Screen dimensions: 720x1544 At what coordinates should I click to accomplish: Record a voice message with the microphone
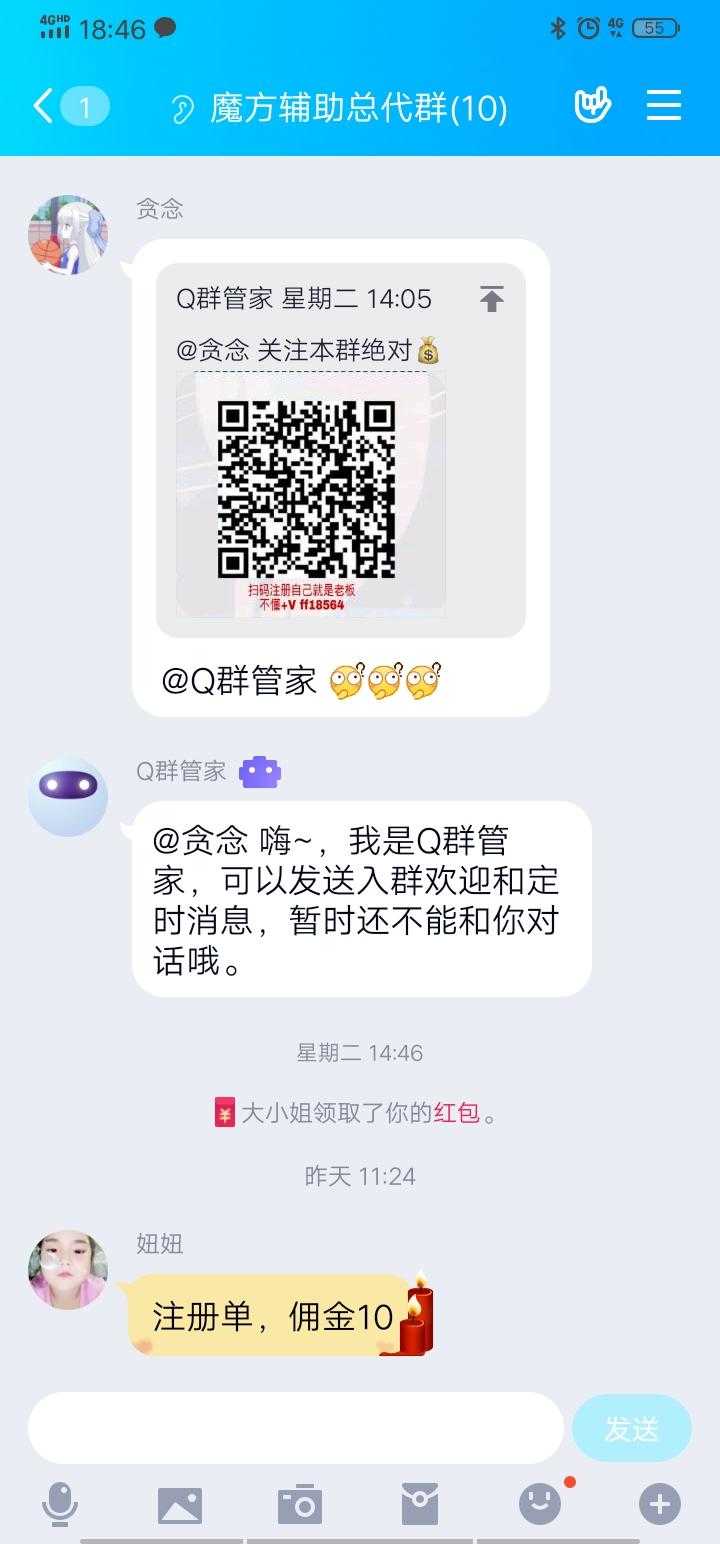pos(60,1503)
